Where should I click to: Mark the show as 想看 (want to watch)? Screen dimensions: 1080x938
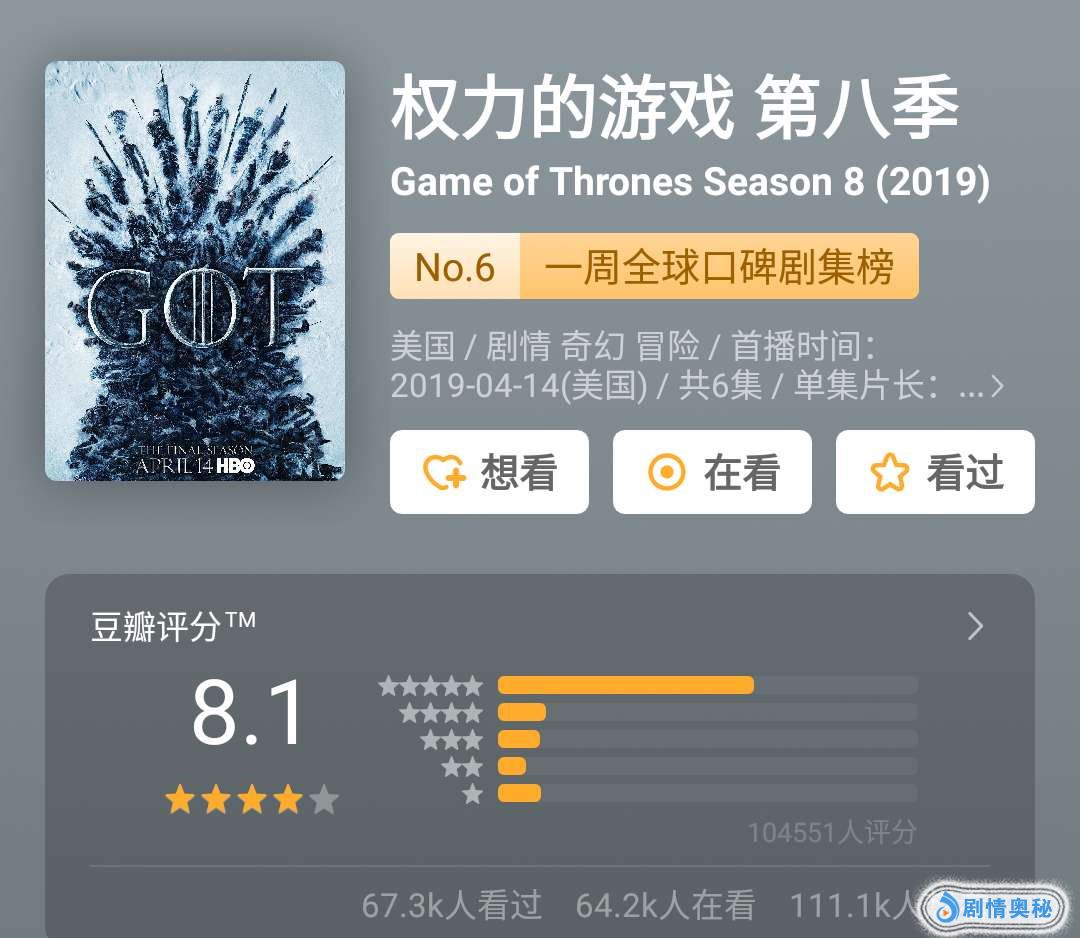tap(489, 472)
